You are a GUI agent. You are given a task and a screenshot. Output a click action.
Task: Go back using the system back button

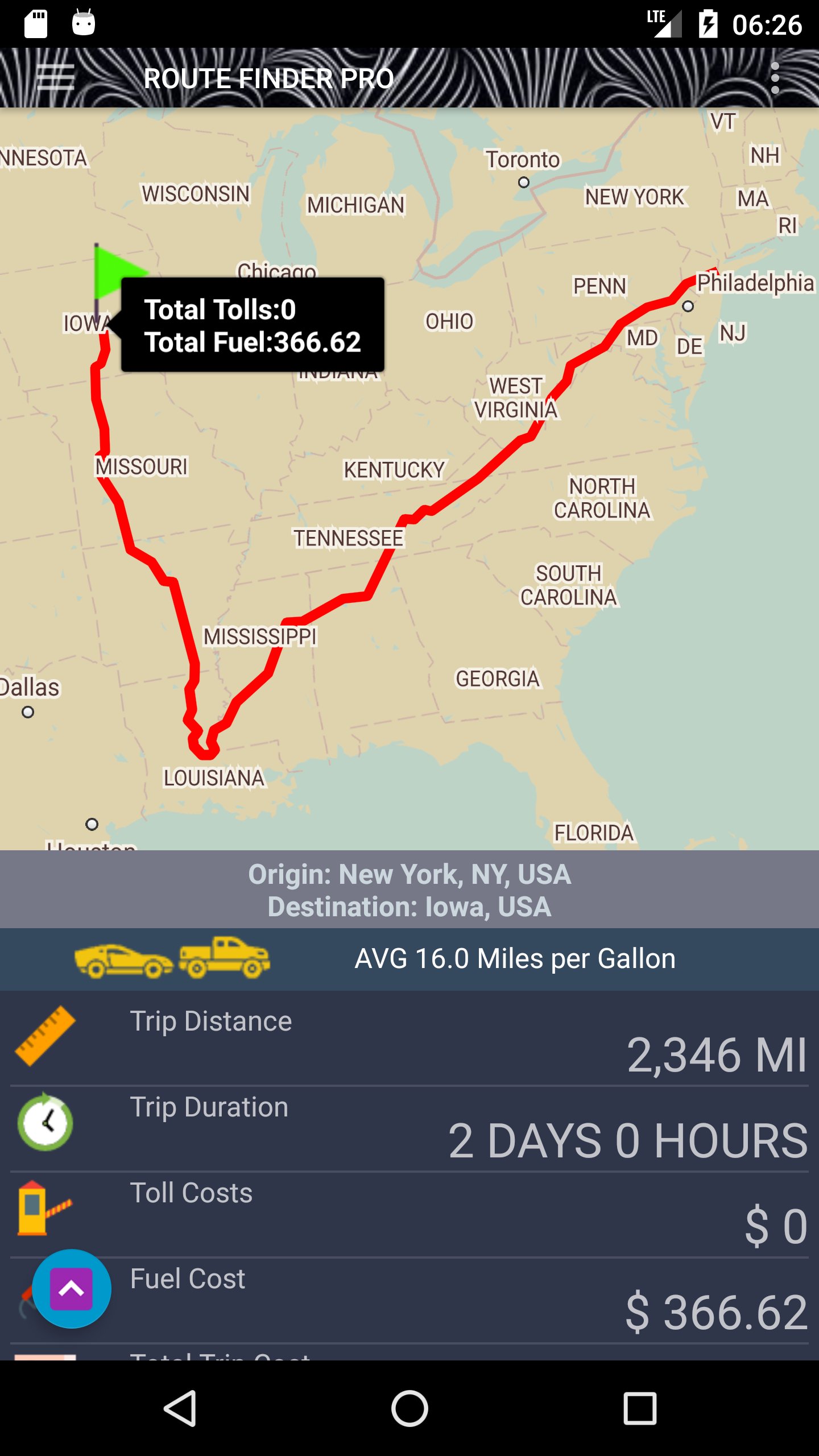pos(181,1408)
